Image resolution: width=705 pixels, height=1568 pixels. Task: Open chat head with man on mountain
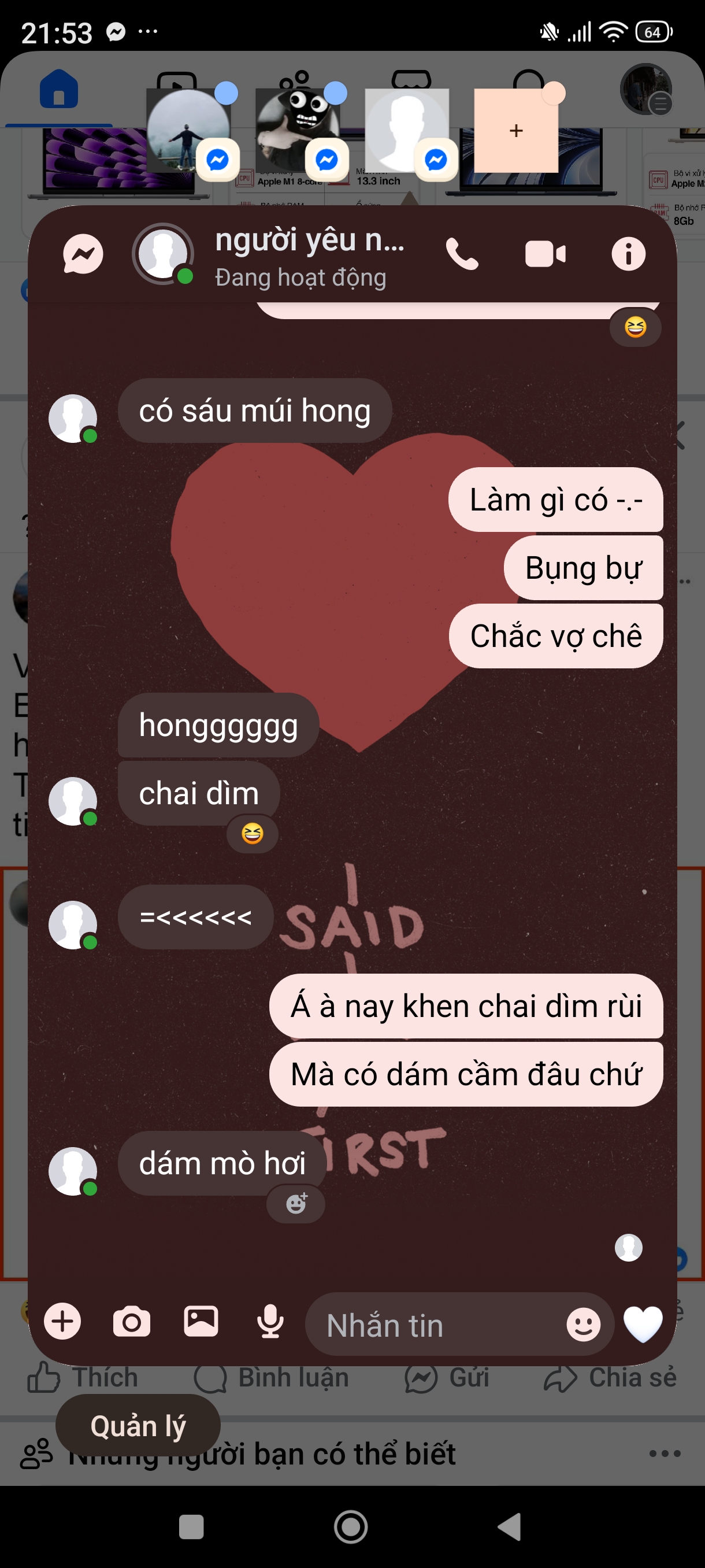coord(188,131)
